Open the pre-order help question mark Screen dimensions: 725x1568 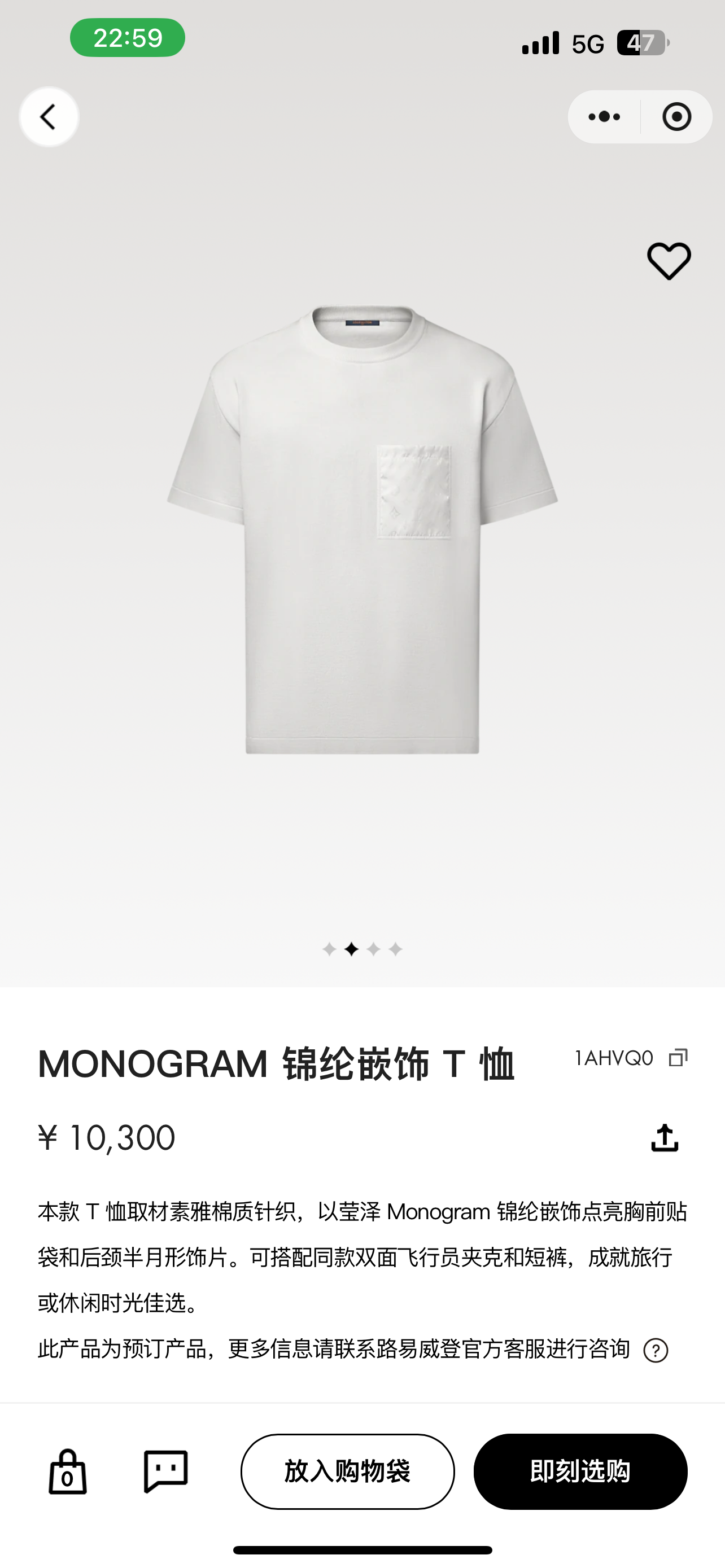point(656,1351)
